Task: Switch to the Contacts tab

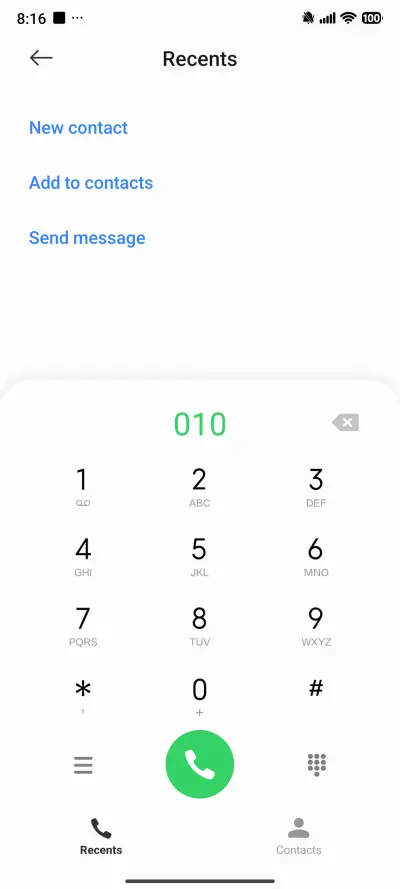Action: coord(299,836)
